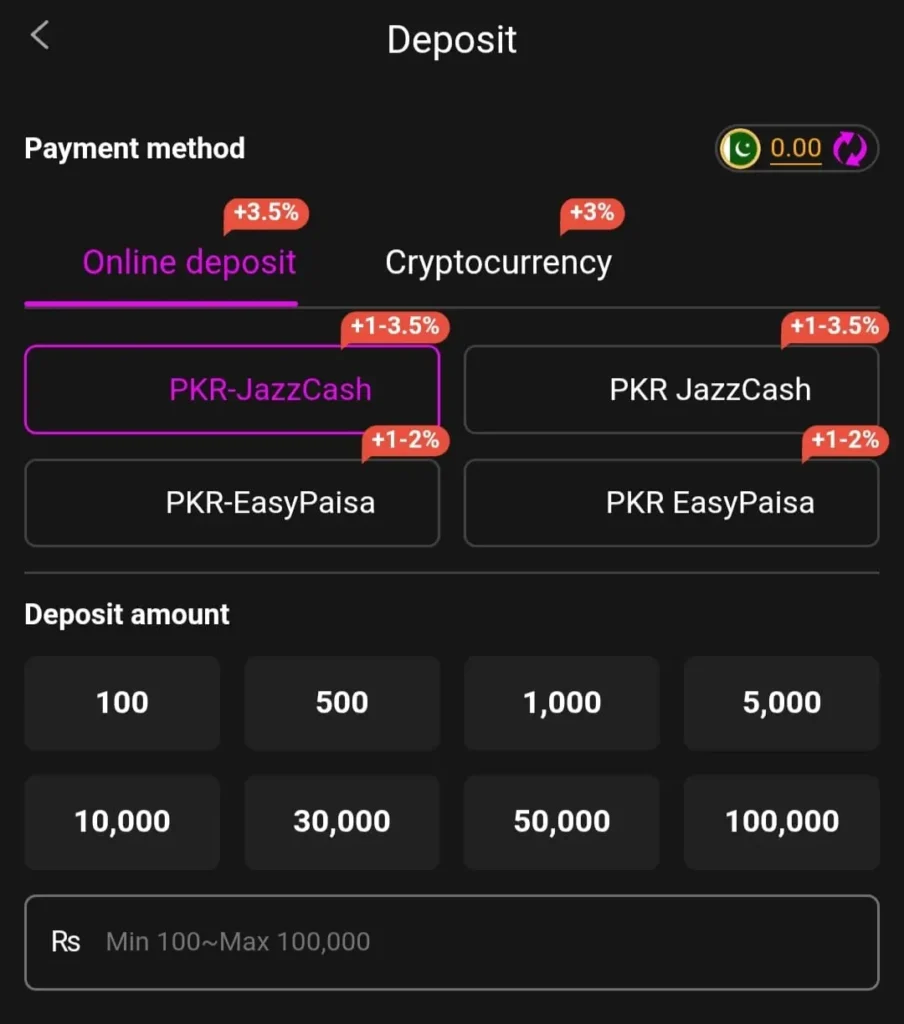904x1024 pixels.
Task: Set deposit amount to 5,000
Action: pyautogui.click(x=781, y=703)
